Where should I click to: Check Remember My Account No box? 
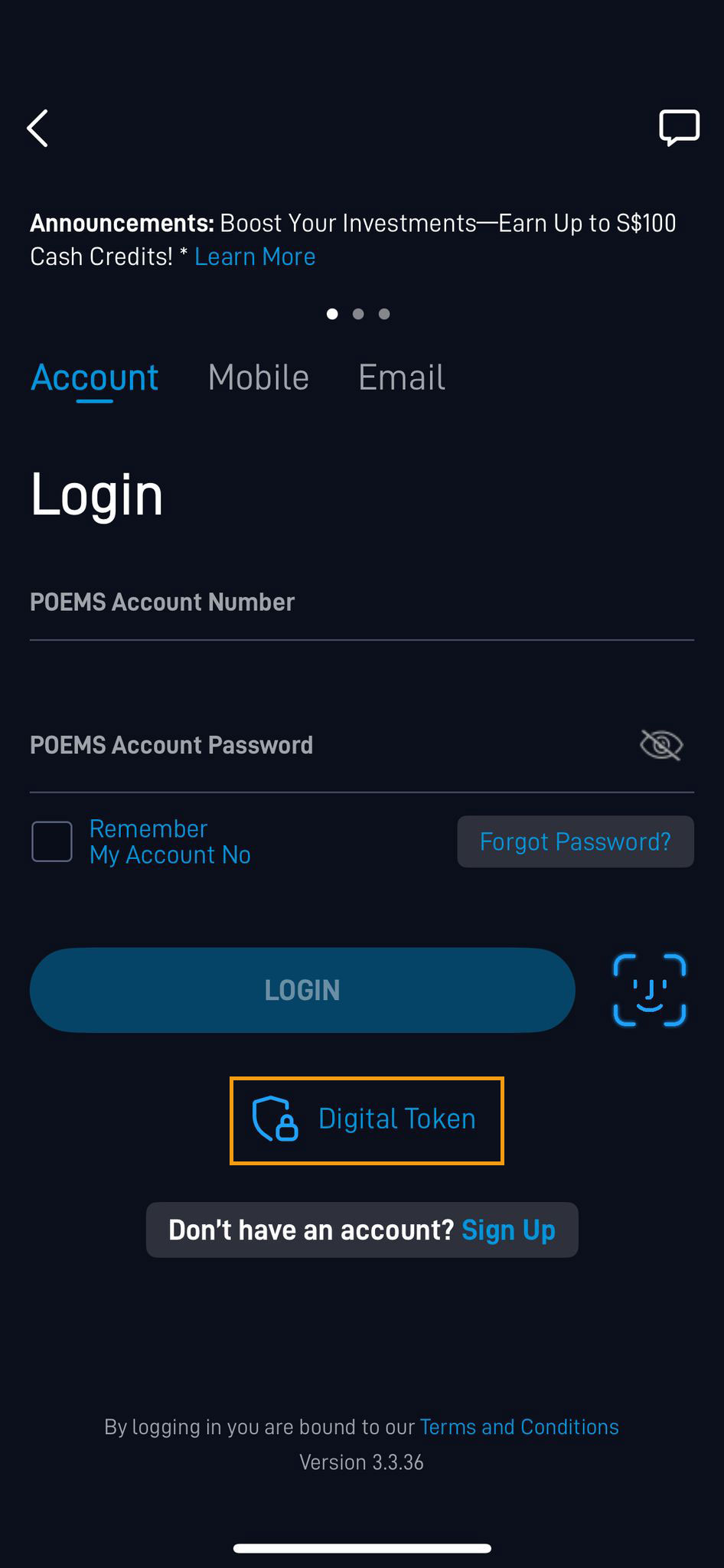click(52, 841)
